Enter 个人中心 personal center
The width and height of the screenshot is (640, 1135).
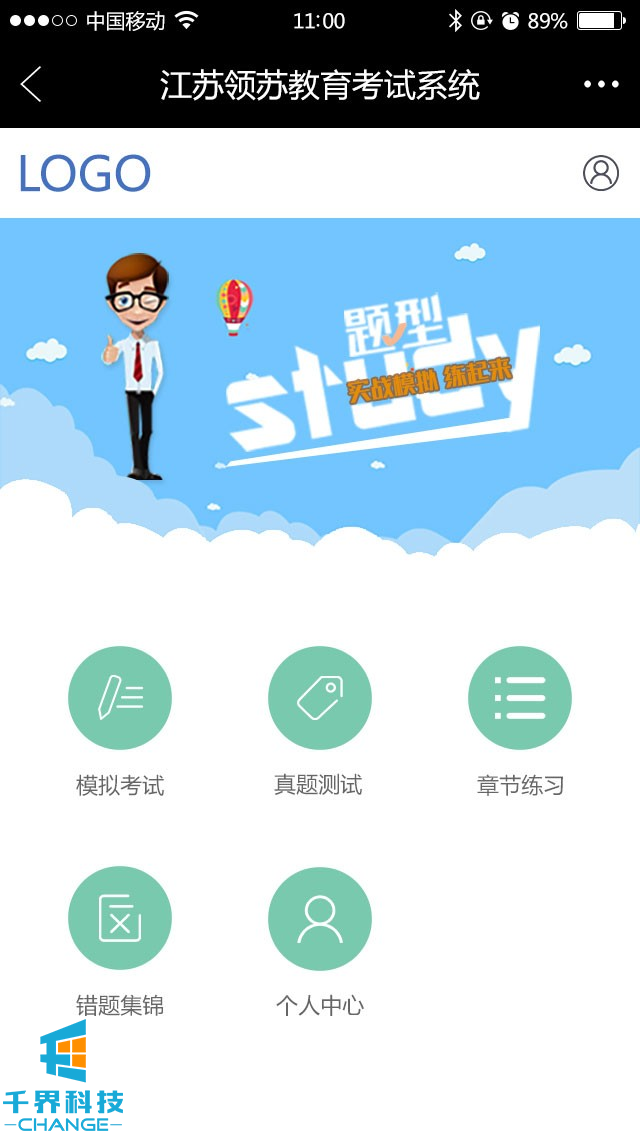coord(320,918)
